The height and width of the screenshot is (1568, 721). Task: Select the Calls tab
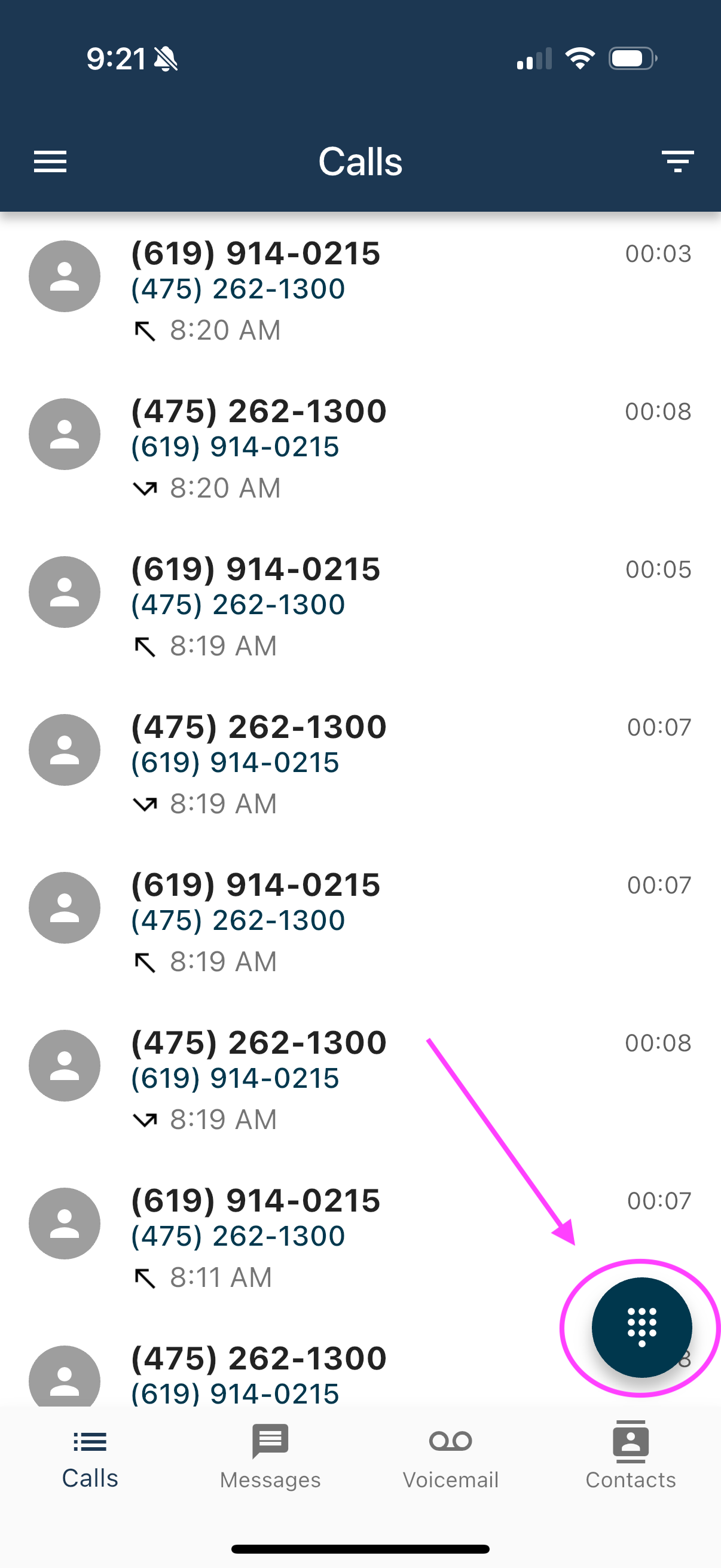[x=90, y=1457]
